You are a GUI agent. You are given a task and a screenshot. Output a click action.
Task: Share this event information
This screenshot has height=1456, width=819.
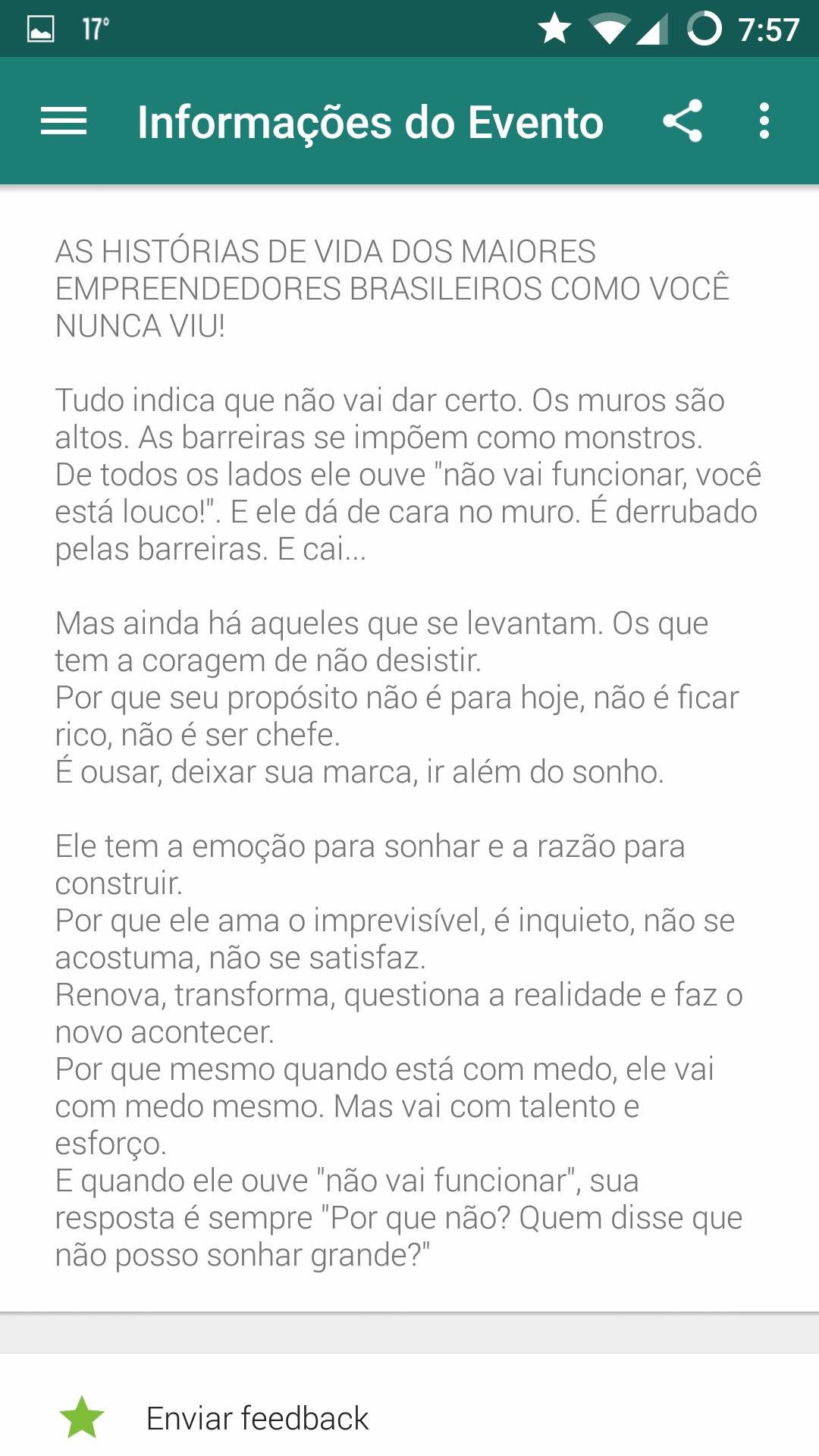click(x=682, y=121)
